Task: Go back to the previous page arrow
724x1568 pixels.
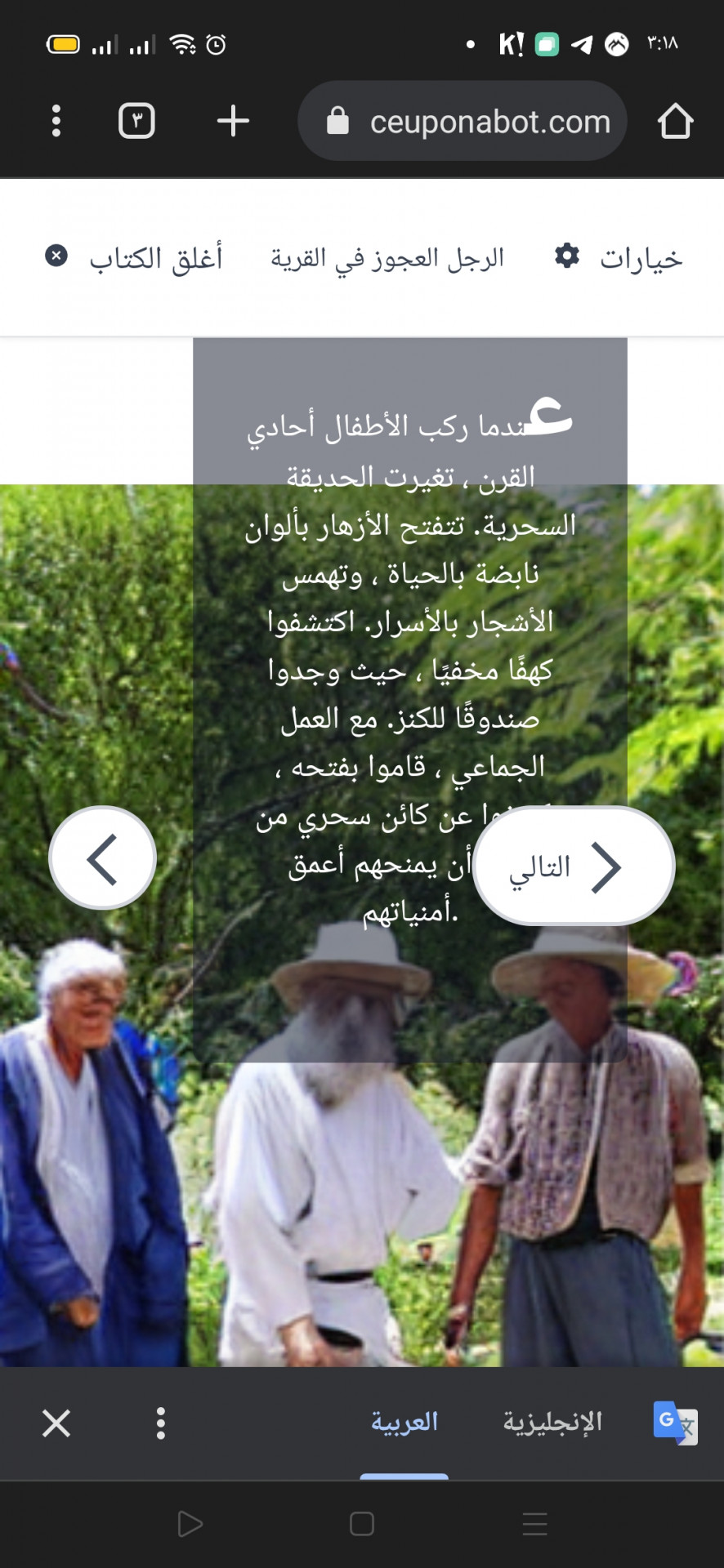Action: pyautogui.click(x=103, y=858)
